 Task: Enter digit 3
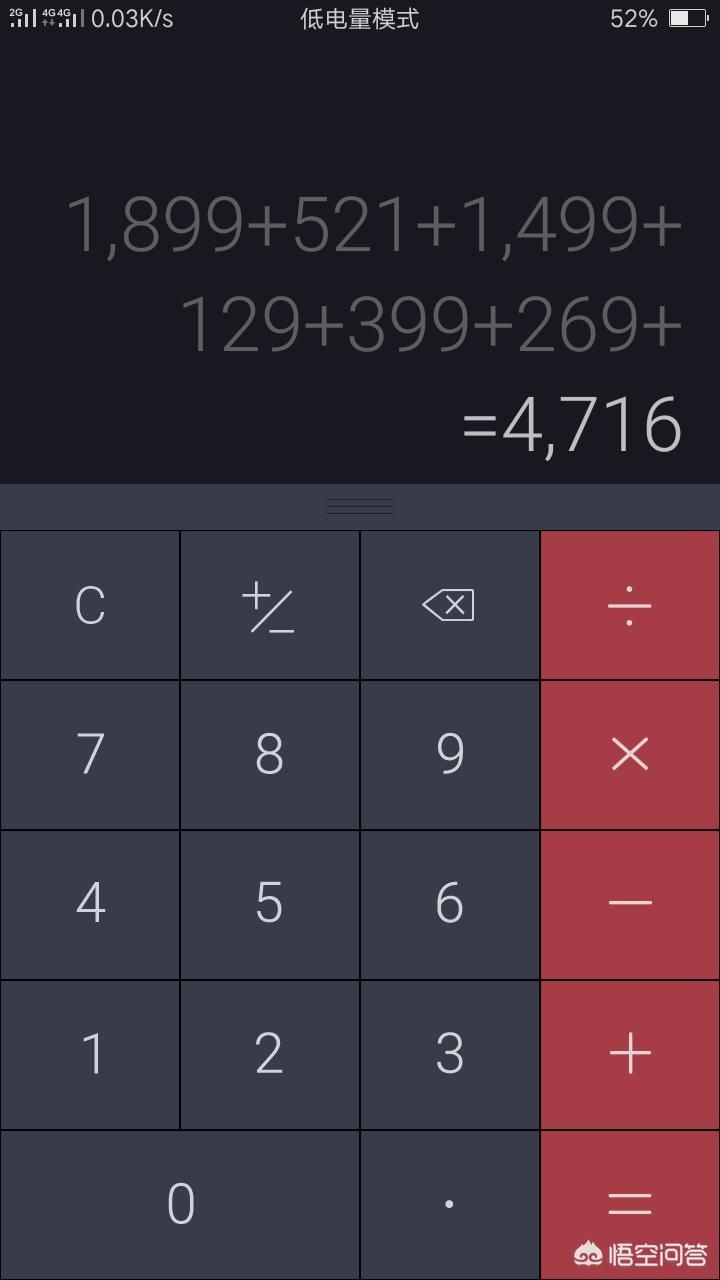click(x=450, y=1055)
